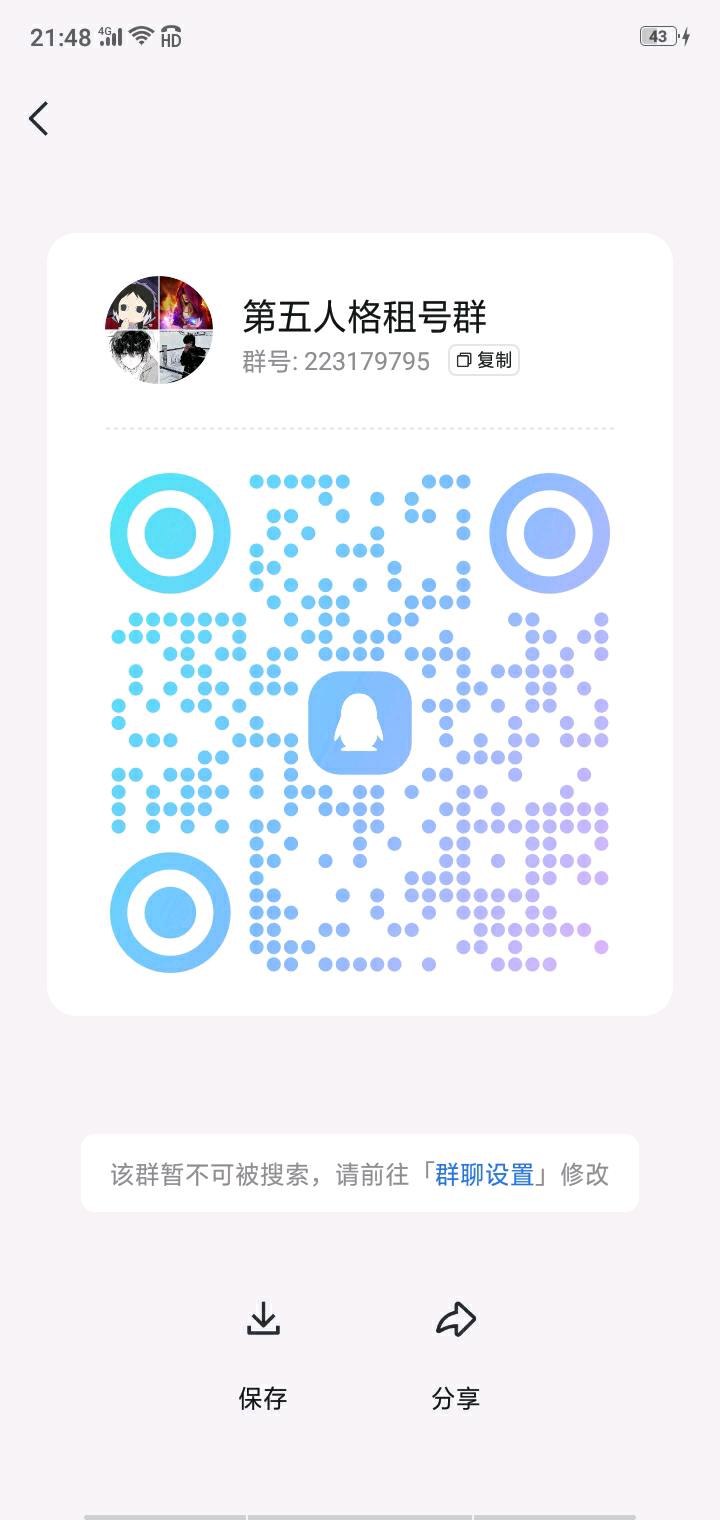The height and width of the screenshot is (1520, 720).
Task: Go back using the top-left arrow
Action: pyautogui.click(x=38, y=119)
